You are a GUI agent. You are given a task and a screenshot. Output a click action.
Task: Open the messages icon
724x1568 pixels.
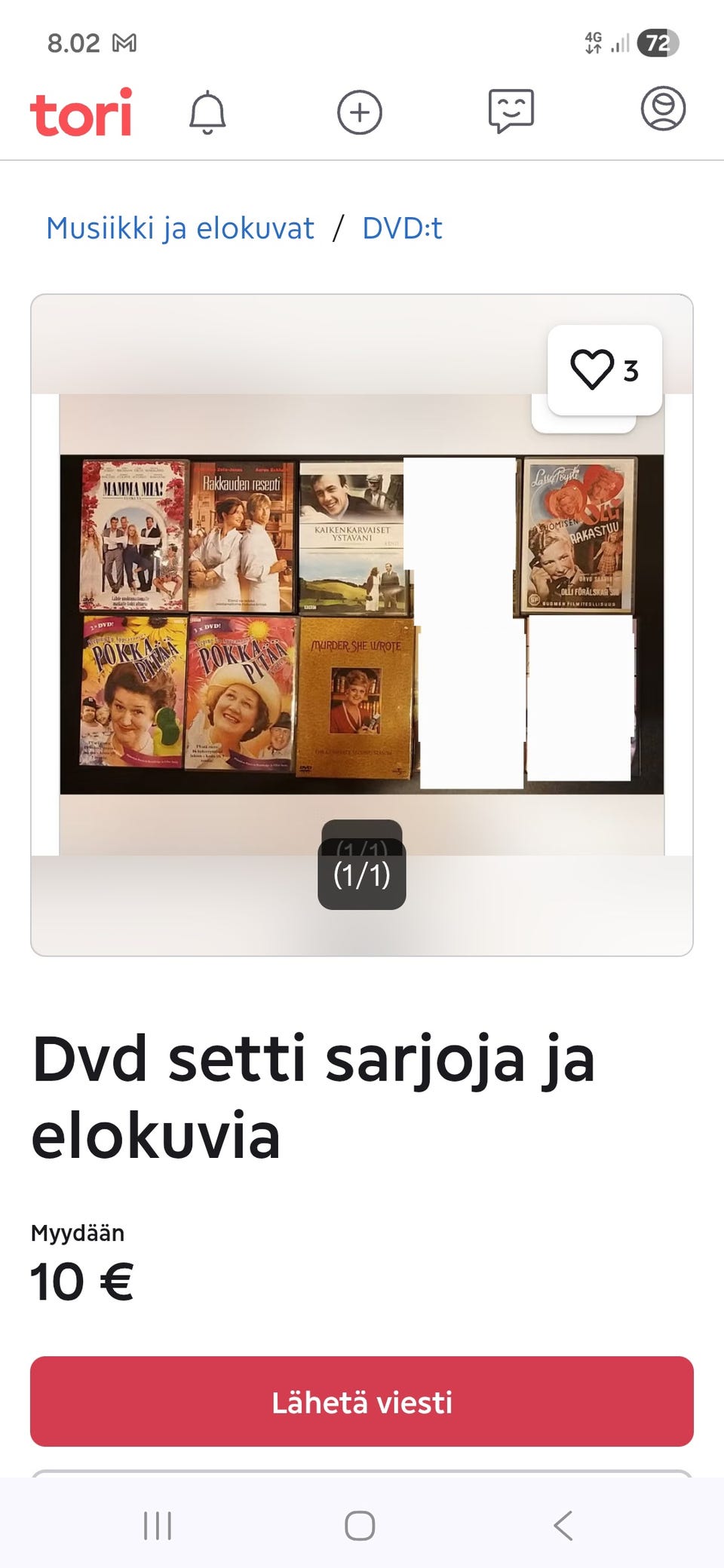click(x=511, y=111)
